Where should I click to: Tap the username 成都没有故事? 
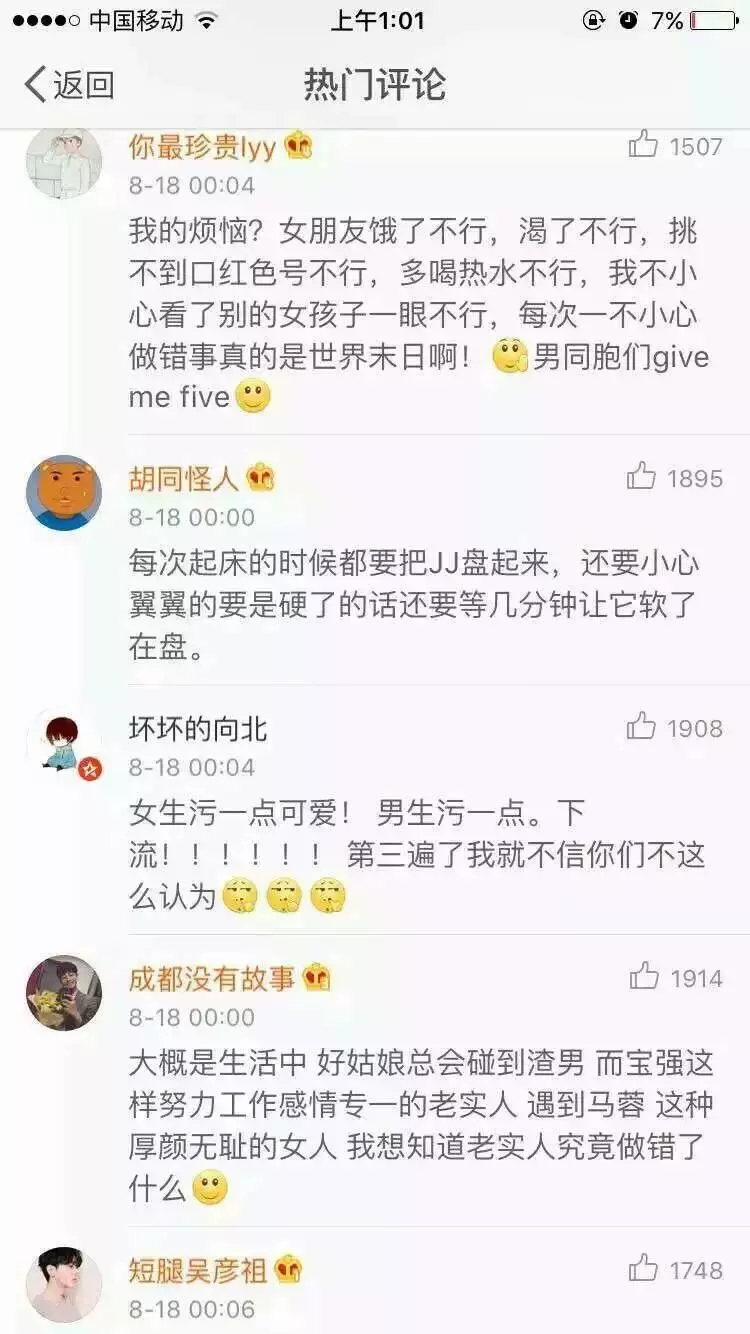tap(212, 977)
